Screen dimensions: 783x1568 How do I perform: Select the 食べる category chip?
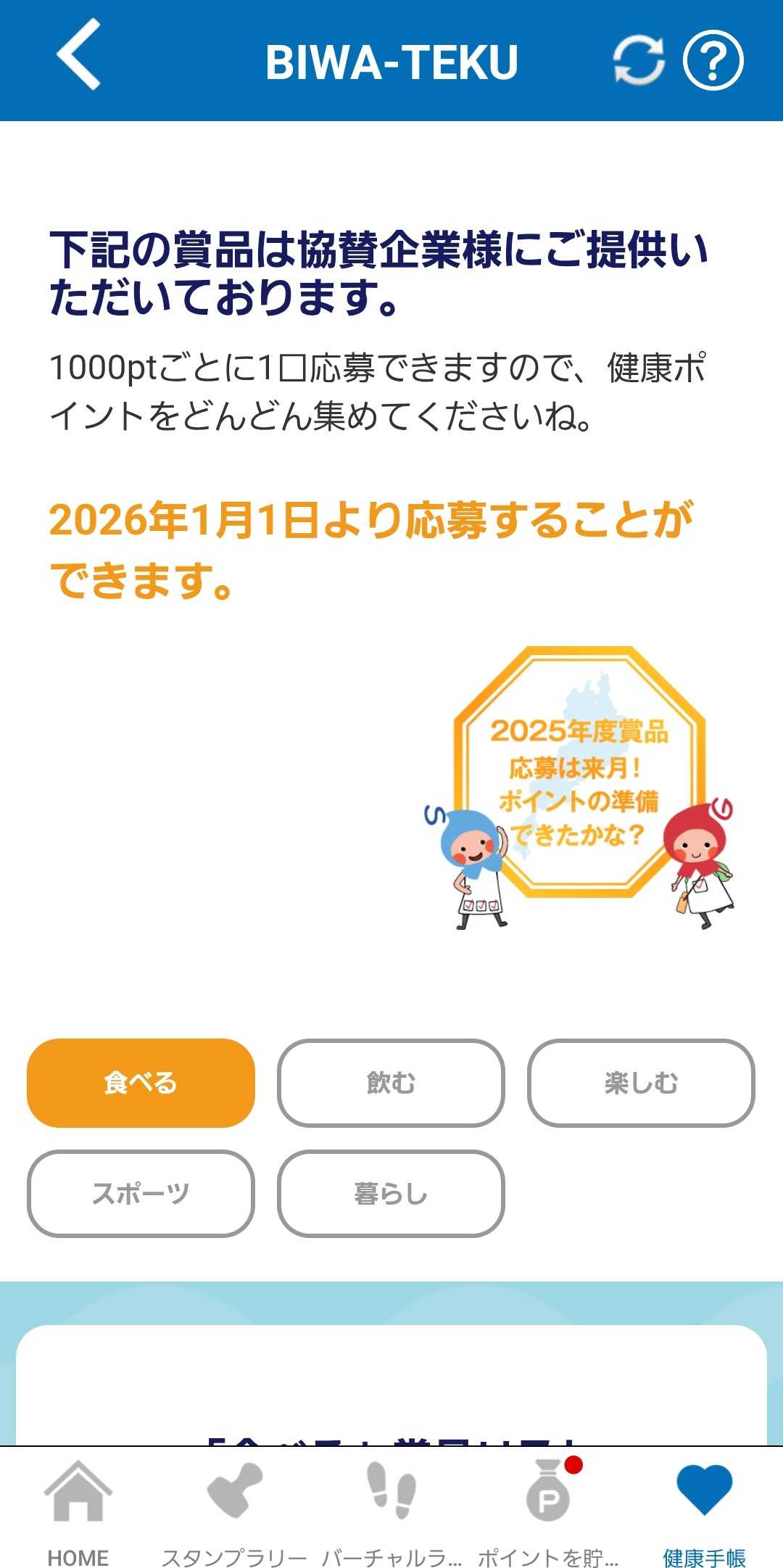(141, 1083)
